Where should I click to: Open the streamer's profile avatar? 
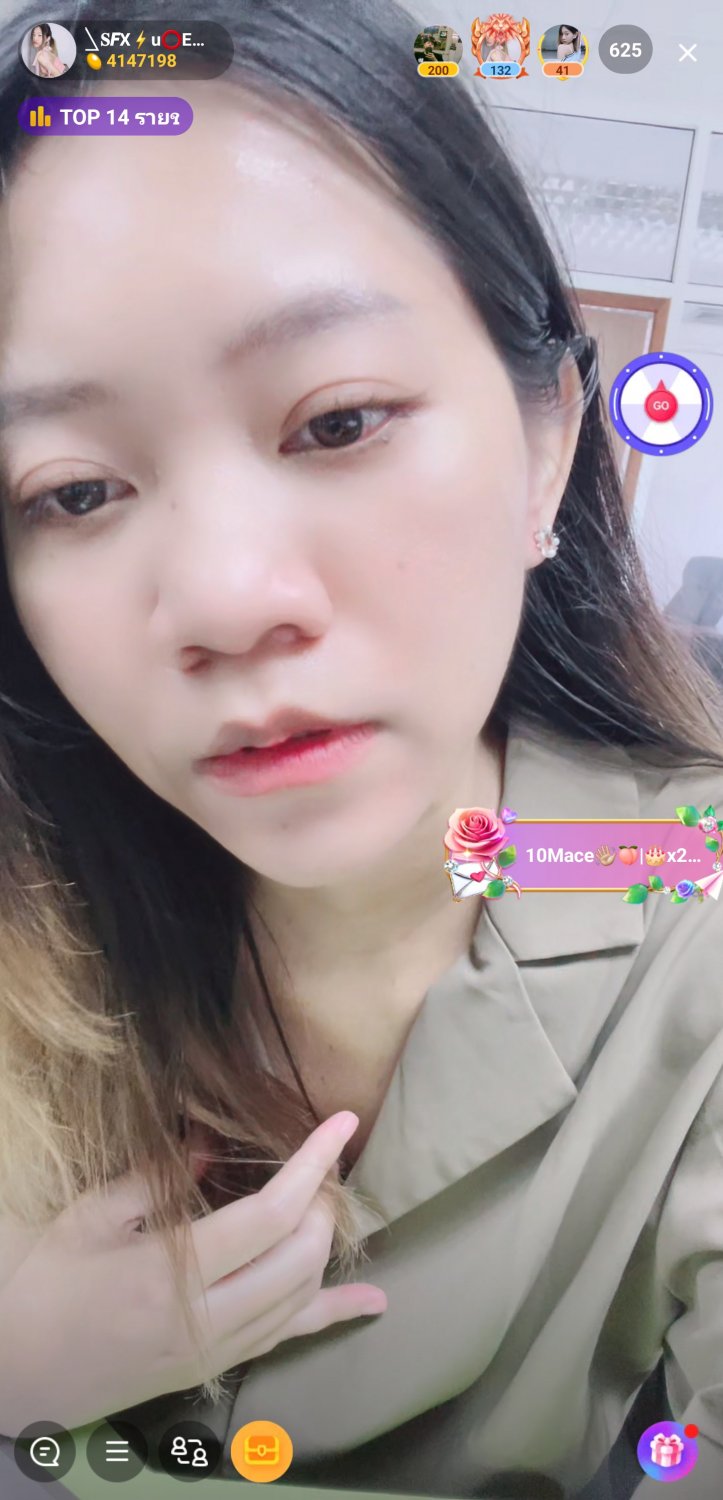(x=48, y=50)
